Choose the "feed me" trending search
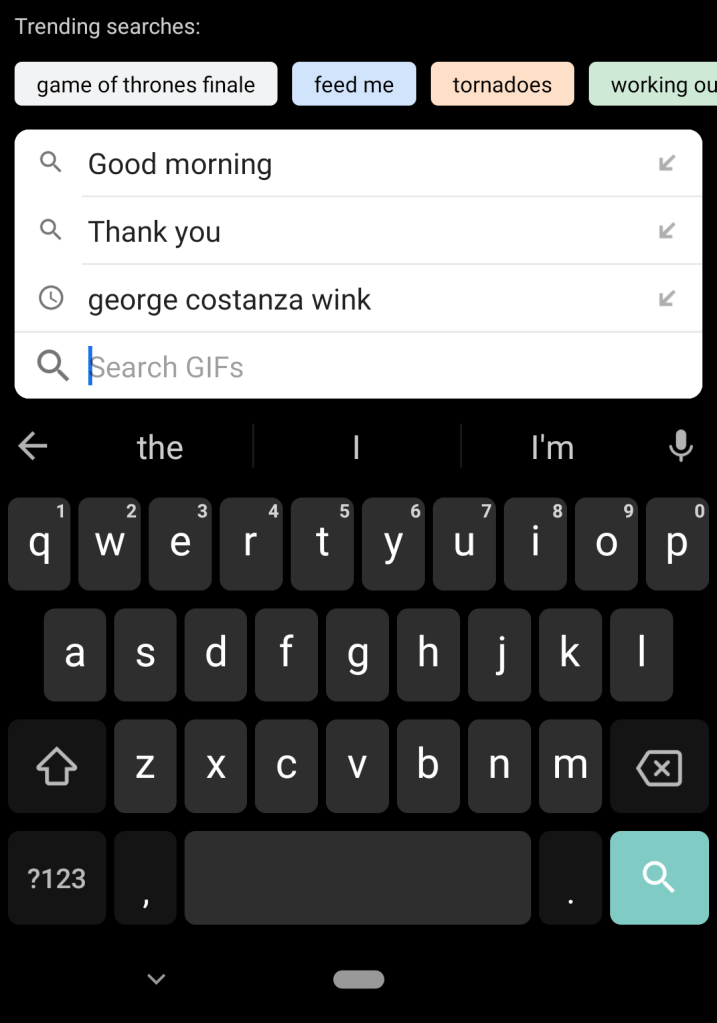 click(x=354, y=85)
